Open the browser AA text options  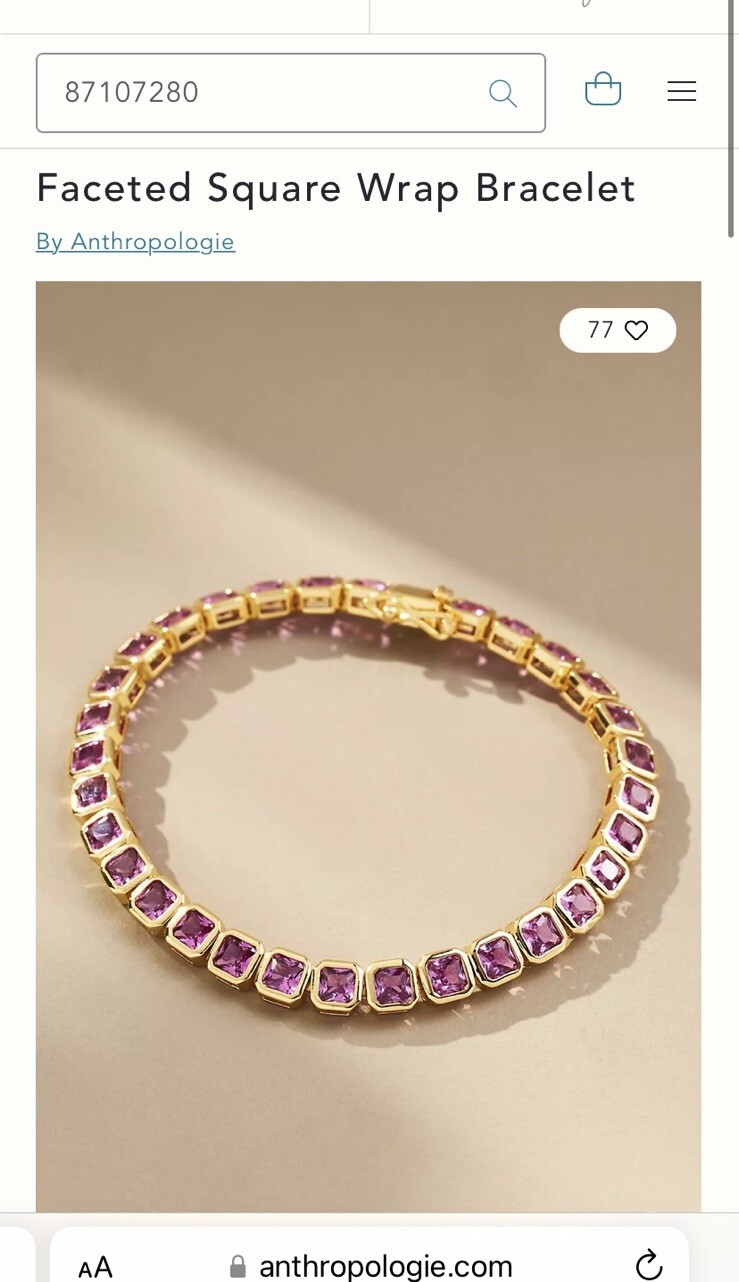click(x=95, y=1267)
